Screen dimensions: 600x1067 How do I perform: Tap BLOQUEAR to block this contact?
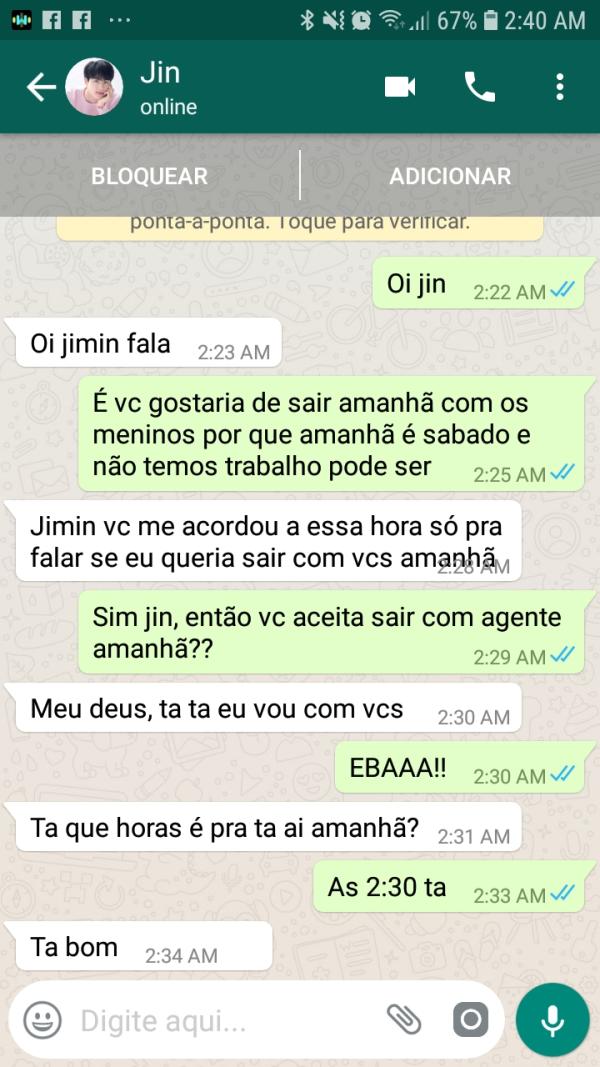tap(150, 176)
